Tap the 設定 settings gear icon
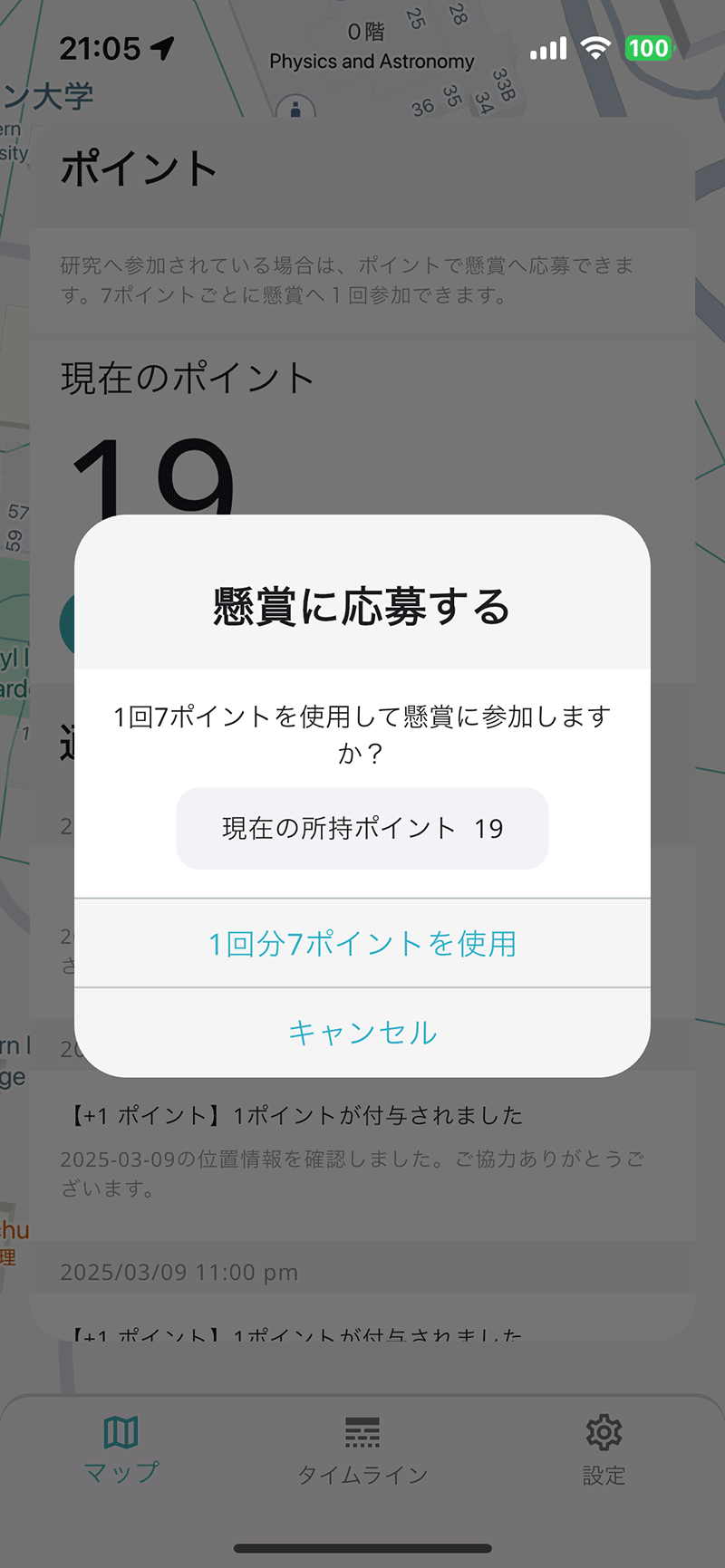Screen dimensions: 725x1568 pyautogui.click(x=602, y=1433)
